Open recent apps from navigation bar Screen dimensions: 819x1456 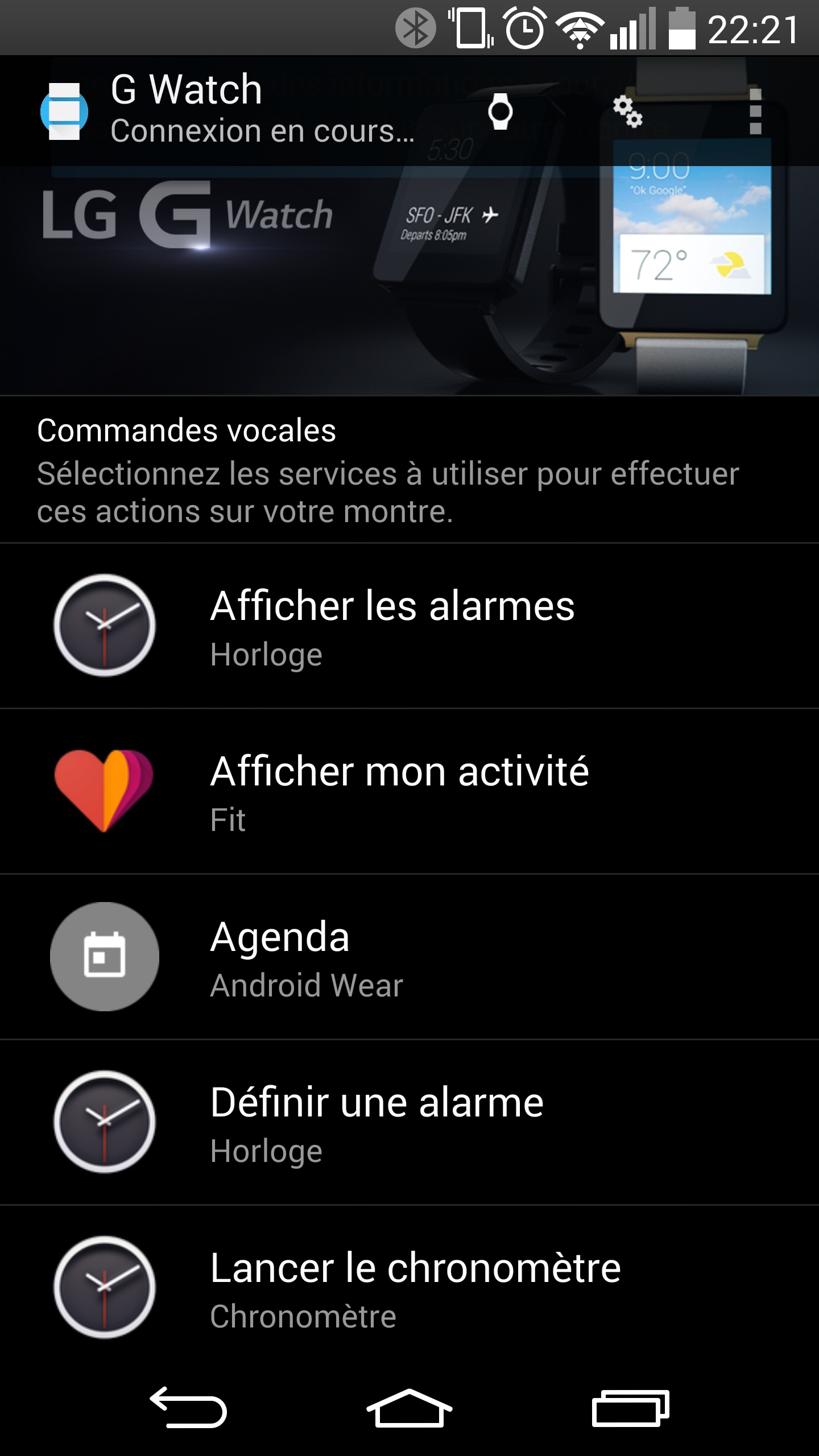630,1408
